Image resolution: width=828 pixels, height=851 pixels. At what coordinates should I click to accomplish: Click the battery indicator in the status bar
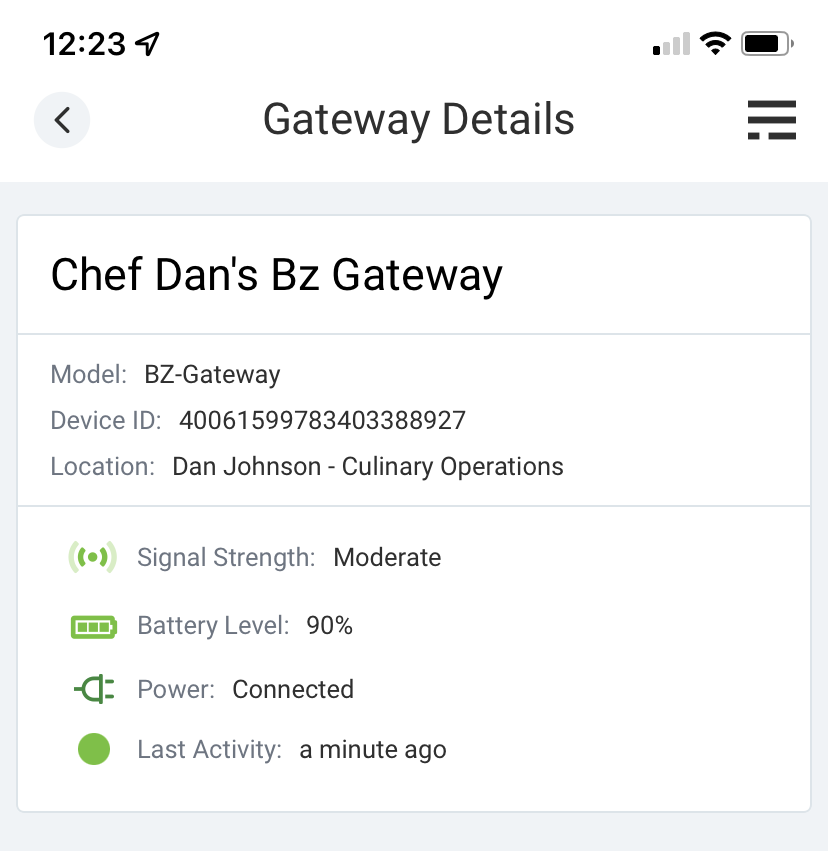tap(766, 43)
